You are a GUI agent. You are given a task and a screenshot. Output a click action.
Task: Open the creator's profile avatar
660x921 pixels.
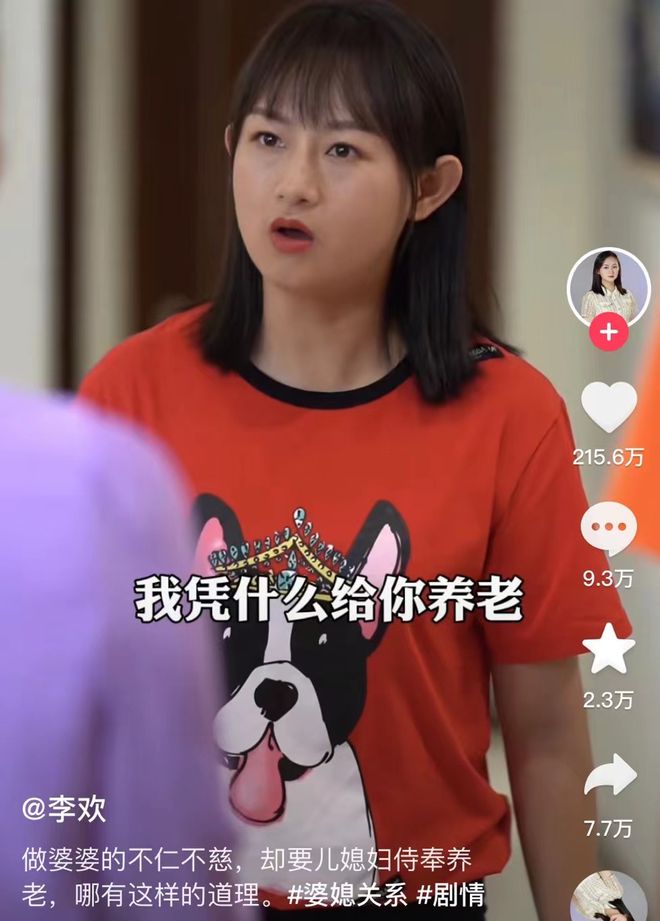click(x=608, y=288)
